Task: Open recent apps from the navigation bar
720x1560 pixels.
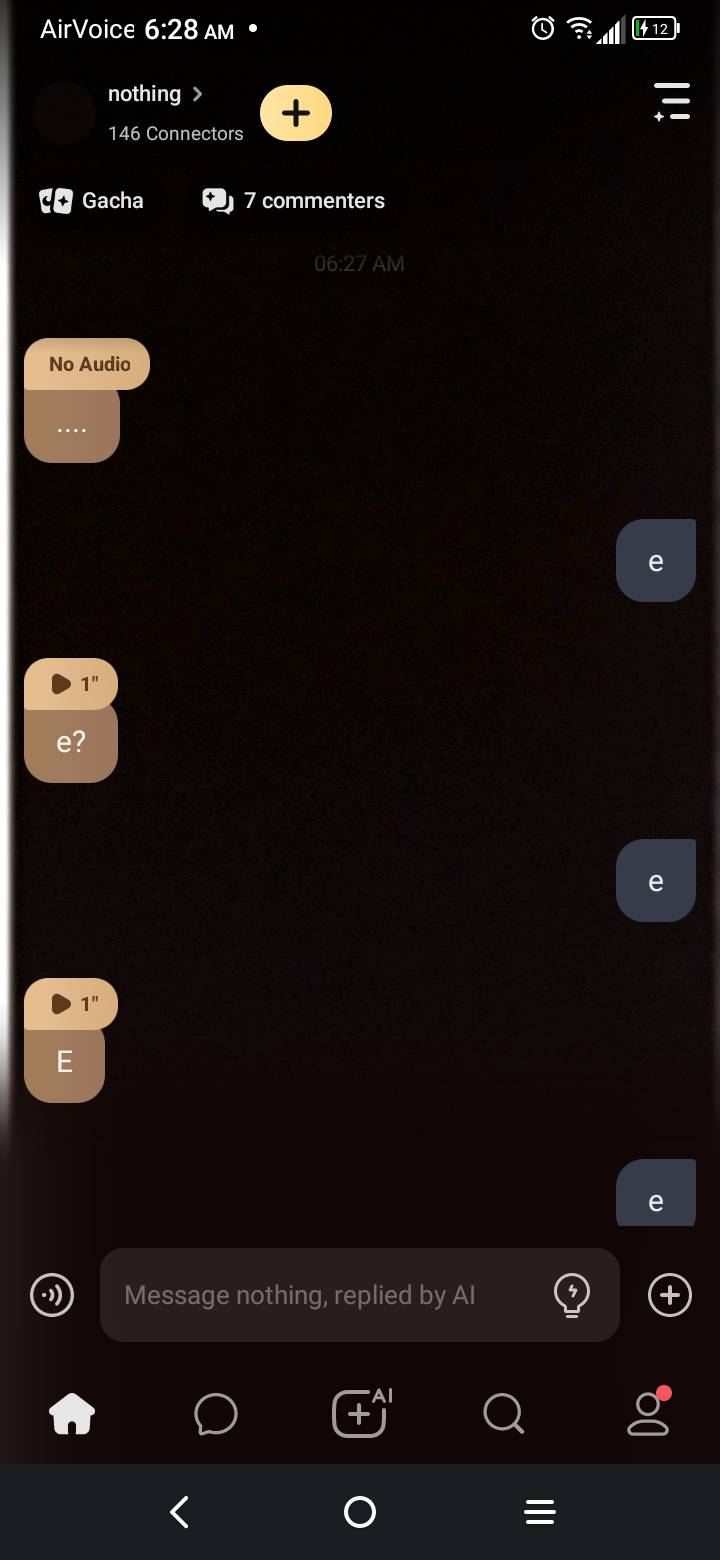Action: 540,1512
